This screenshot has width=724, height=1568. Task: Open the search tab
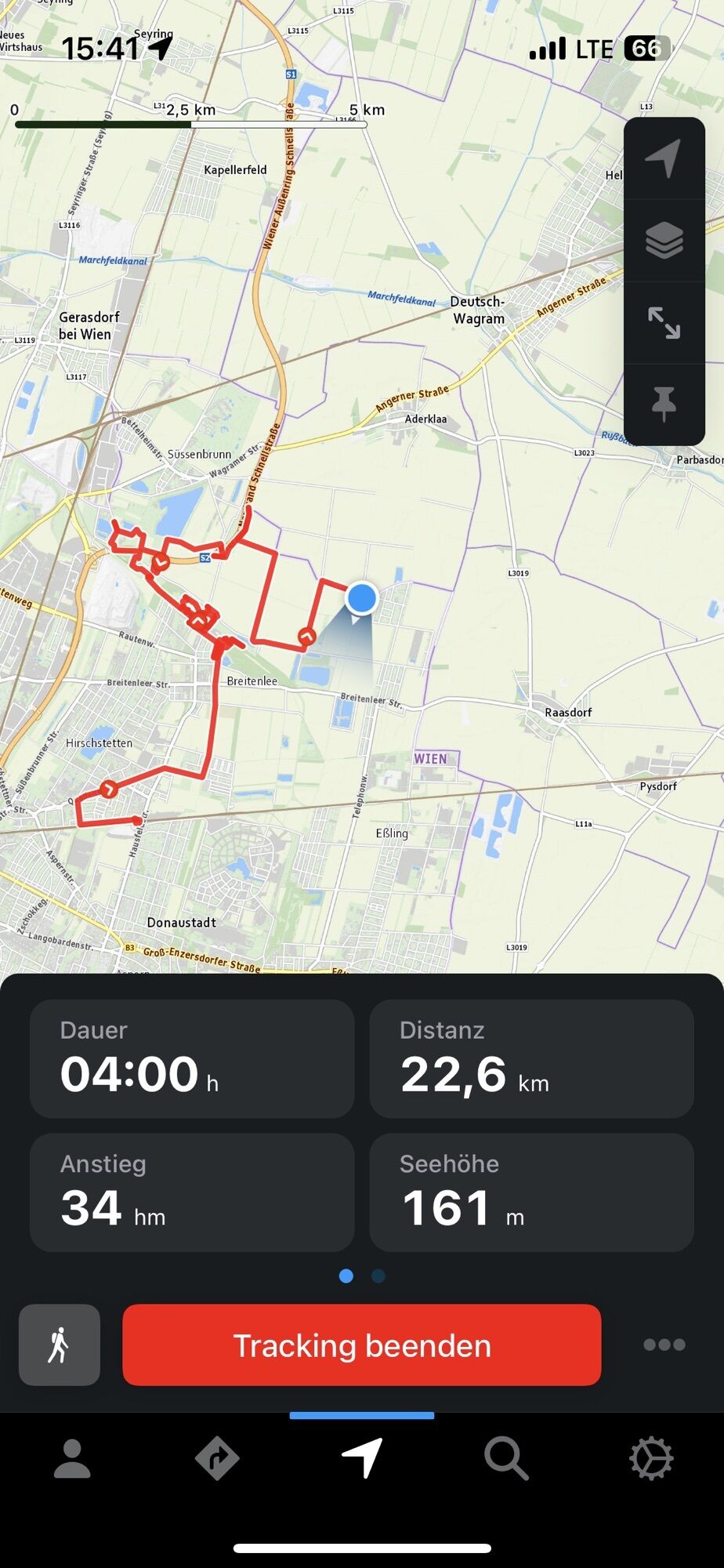coord(506,1459)
